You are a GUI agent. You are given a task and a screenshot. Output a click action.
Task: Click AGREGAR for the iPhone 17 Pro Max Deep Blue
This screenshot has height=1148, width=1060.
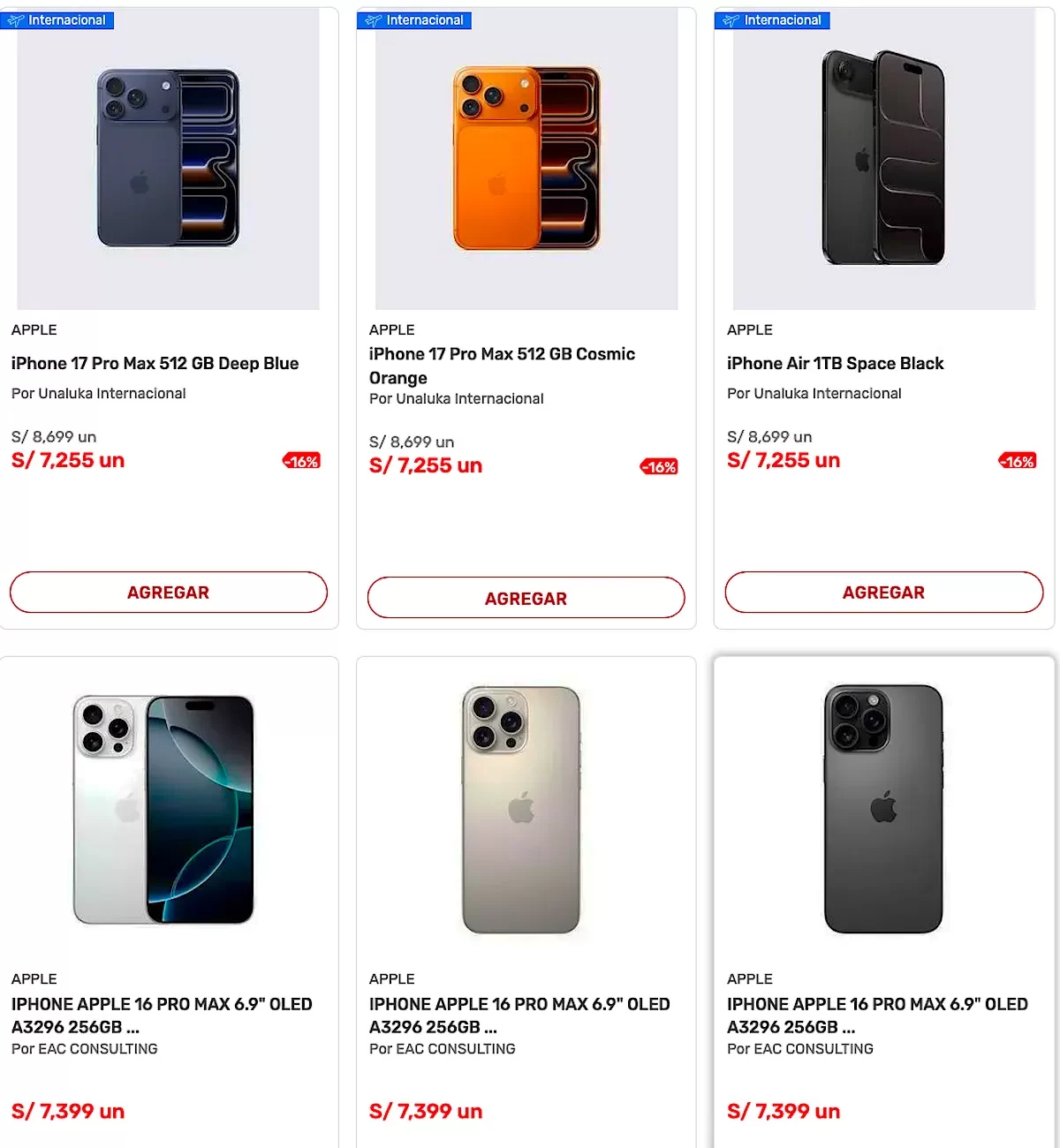[x=168, y=592]
